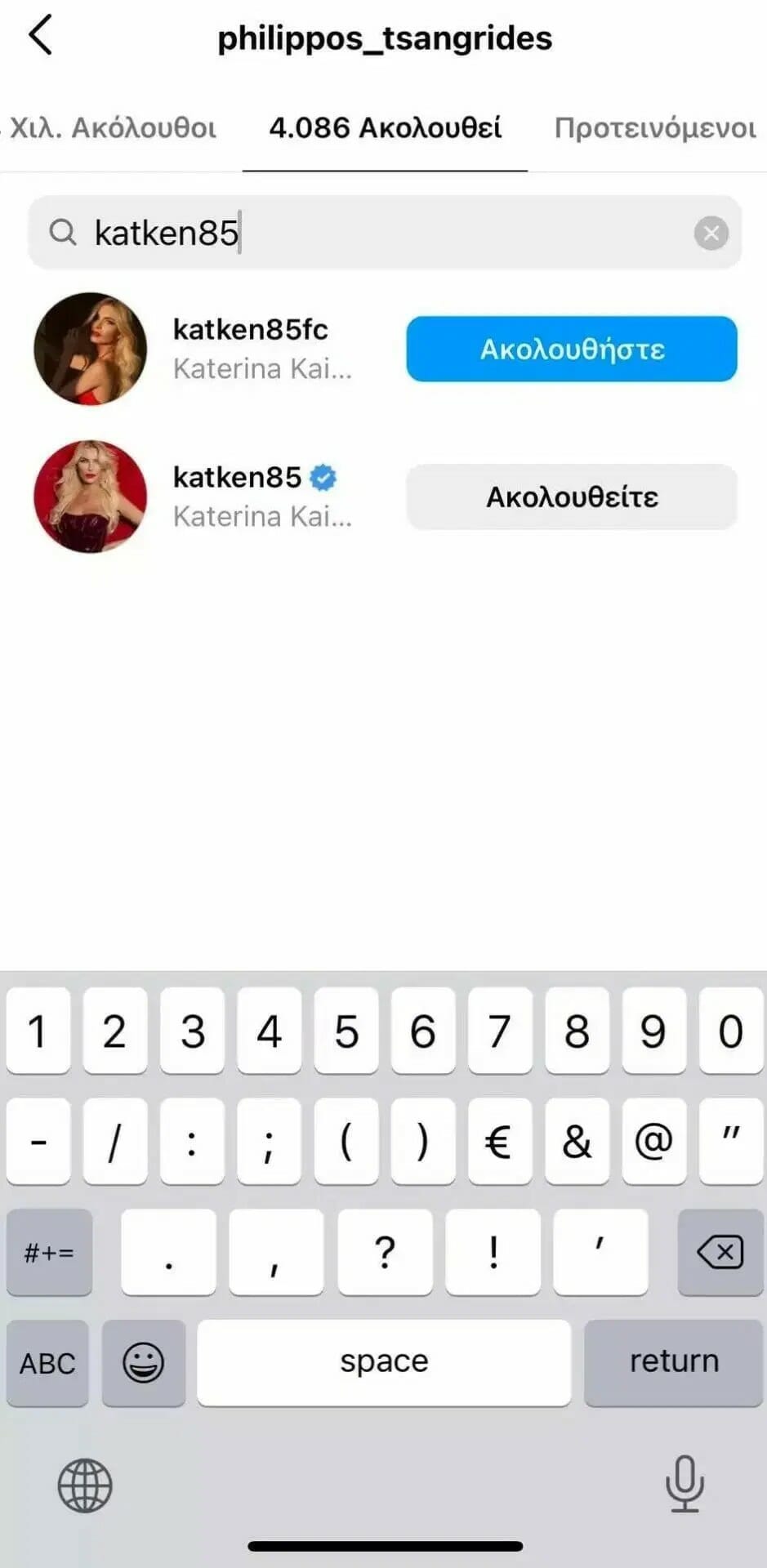Open the emoji keyboard
Screen dimensions: 767x1568
(x=144, y=1363)
